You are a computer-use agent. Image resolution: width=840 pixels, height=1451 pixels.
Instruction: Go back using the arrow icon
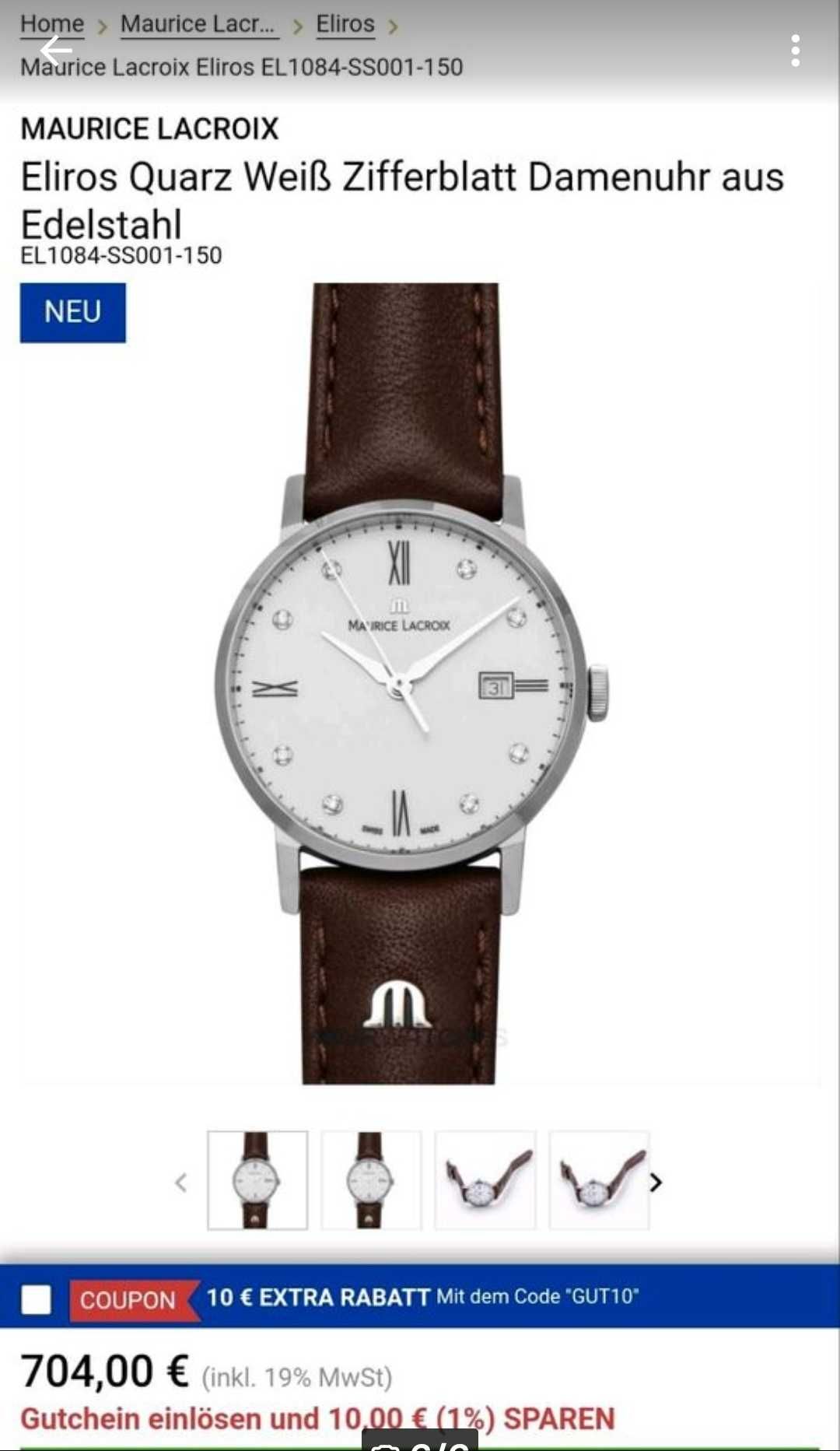pos(56,51)
